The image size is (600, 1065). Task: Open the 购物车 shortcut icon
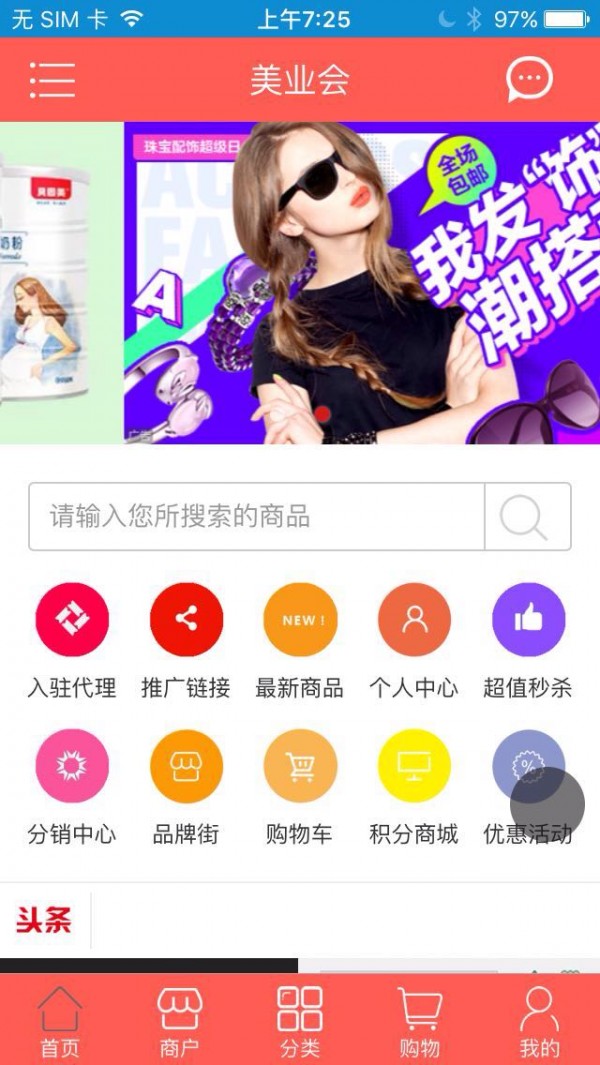click(x=300, y=765)
